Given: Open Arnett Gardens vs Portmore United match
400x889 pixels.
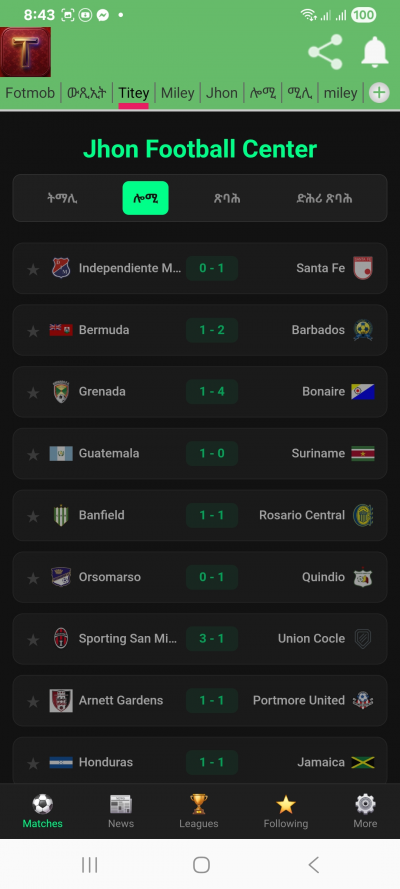Looking at the screenshot, I should click(x=200, y=701).
